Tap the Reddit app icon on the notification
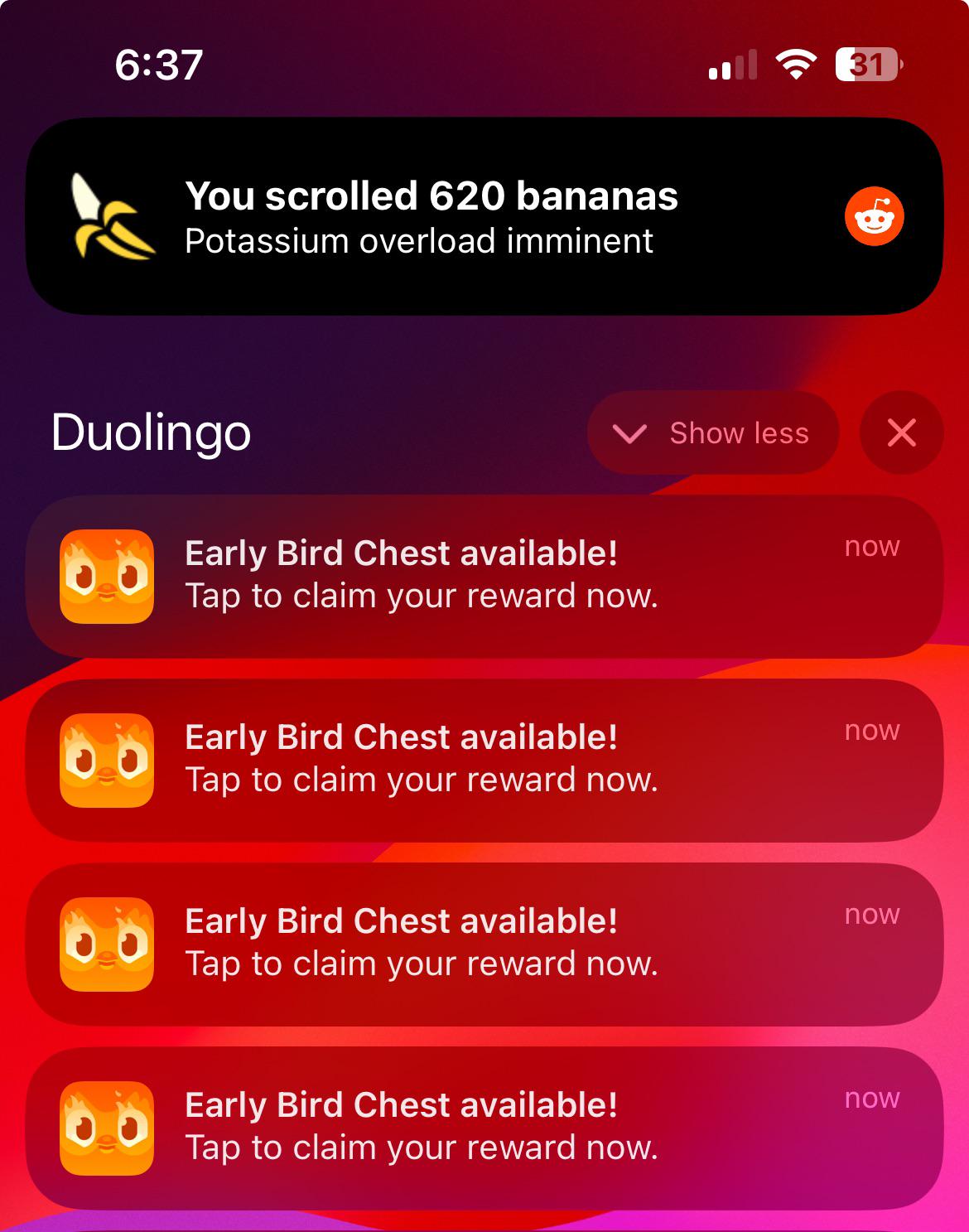Screen dimensions: 969x1232 click(x=872, y=218)
